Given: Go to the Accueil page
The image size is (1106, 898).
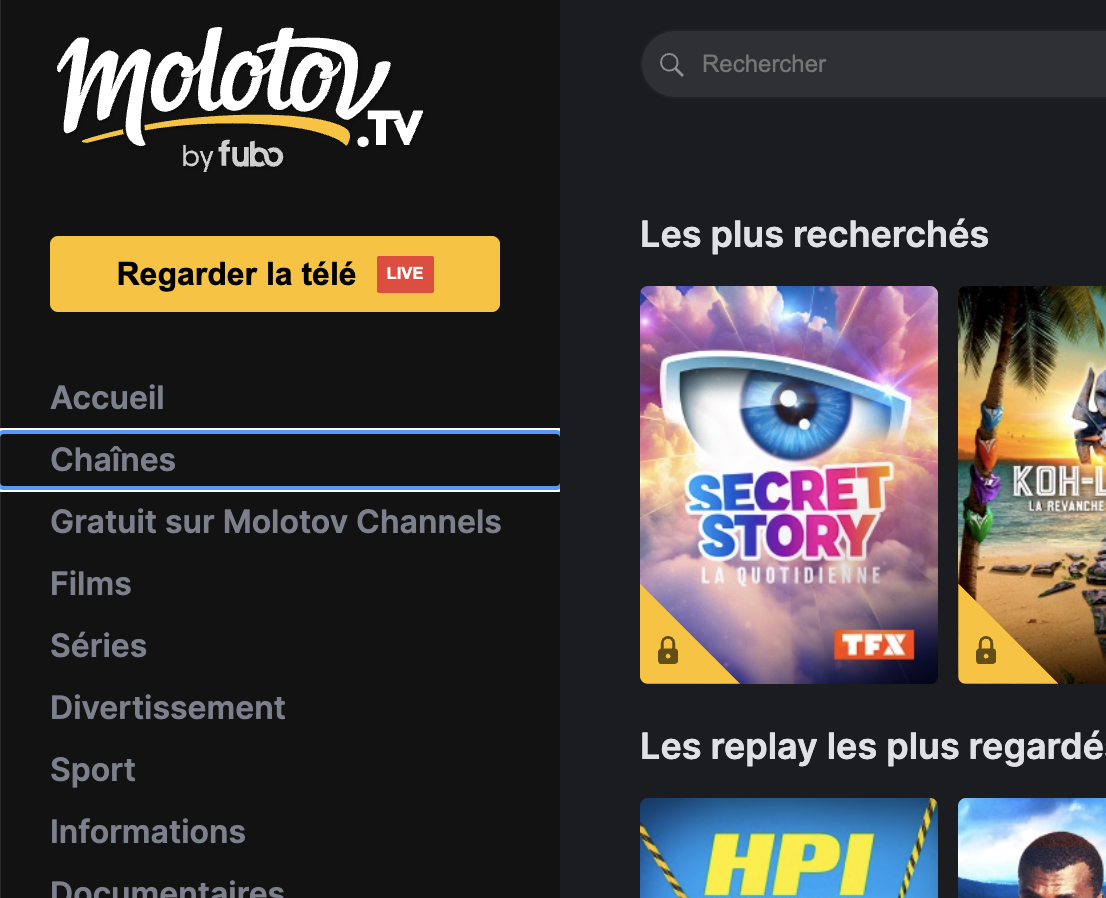Looking at the screenshot, I should (107, 398).
